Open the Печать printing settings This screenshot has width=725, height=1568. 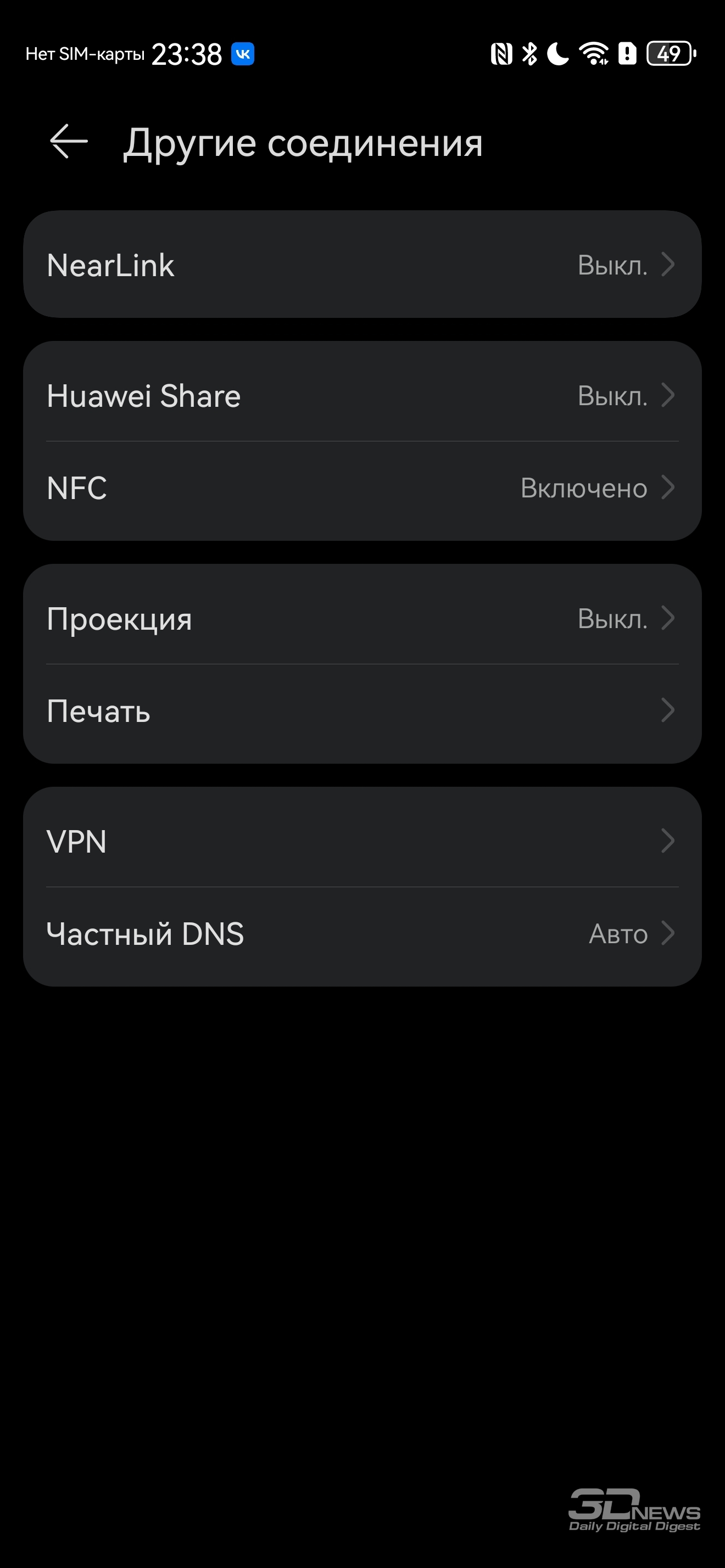coord(362,710)
